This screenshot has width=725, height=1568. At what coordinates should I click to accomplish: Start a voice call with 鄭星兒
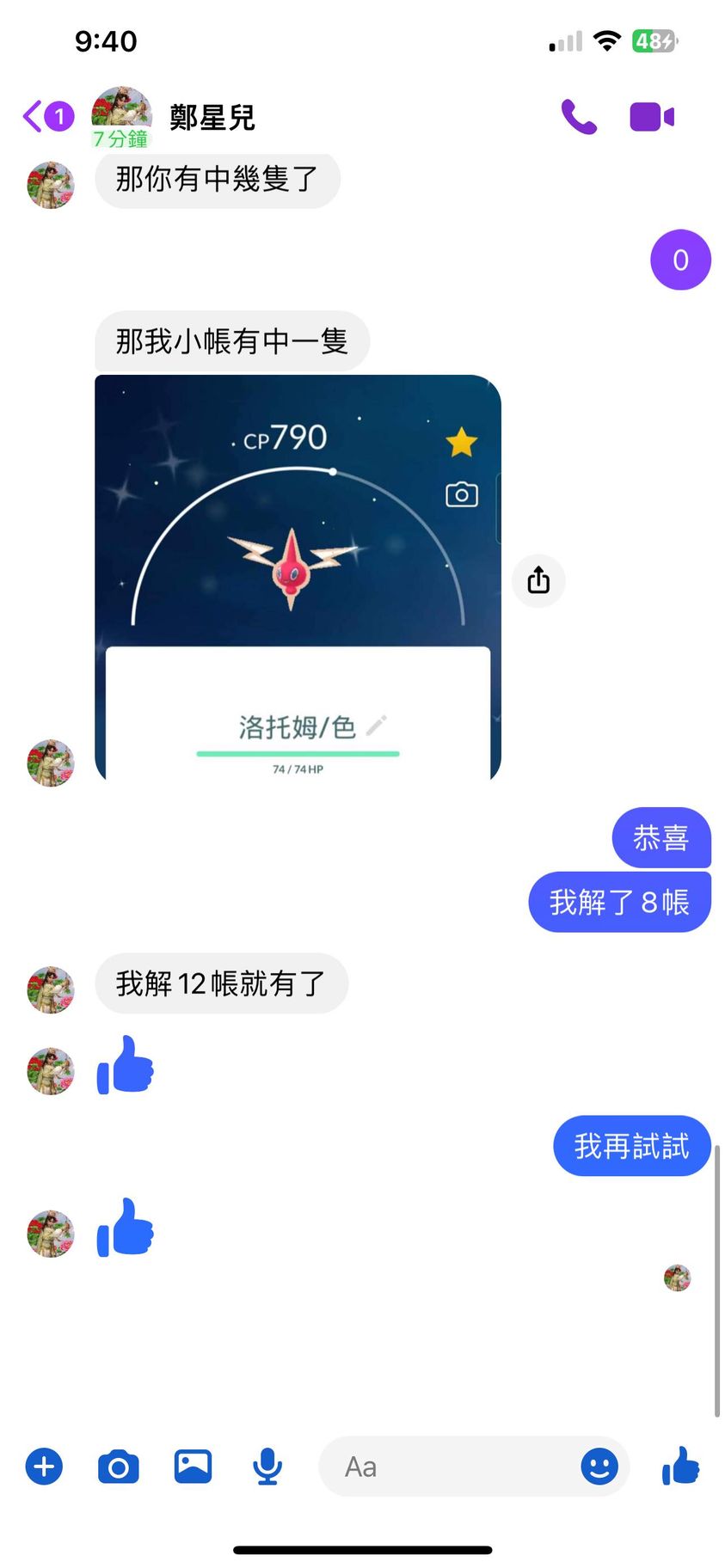(579, 117)
